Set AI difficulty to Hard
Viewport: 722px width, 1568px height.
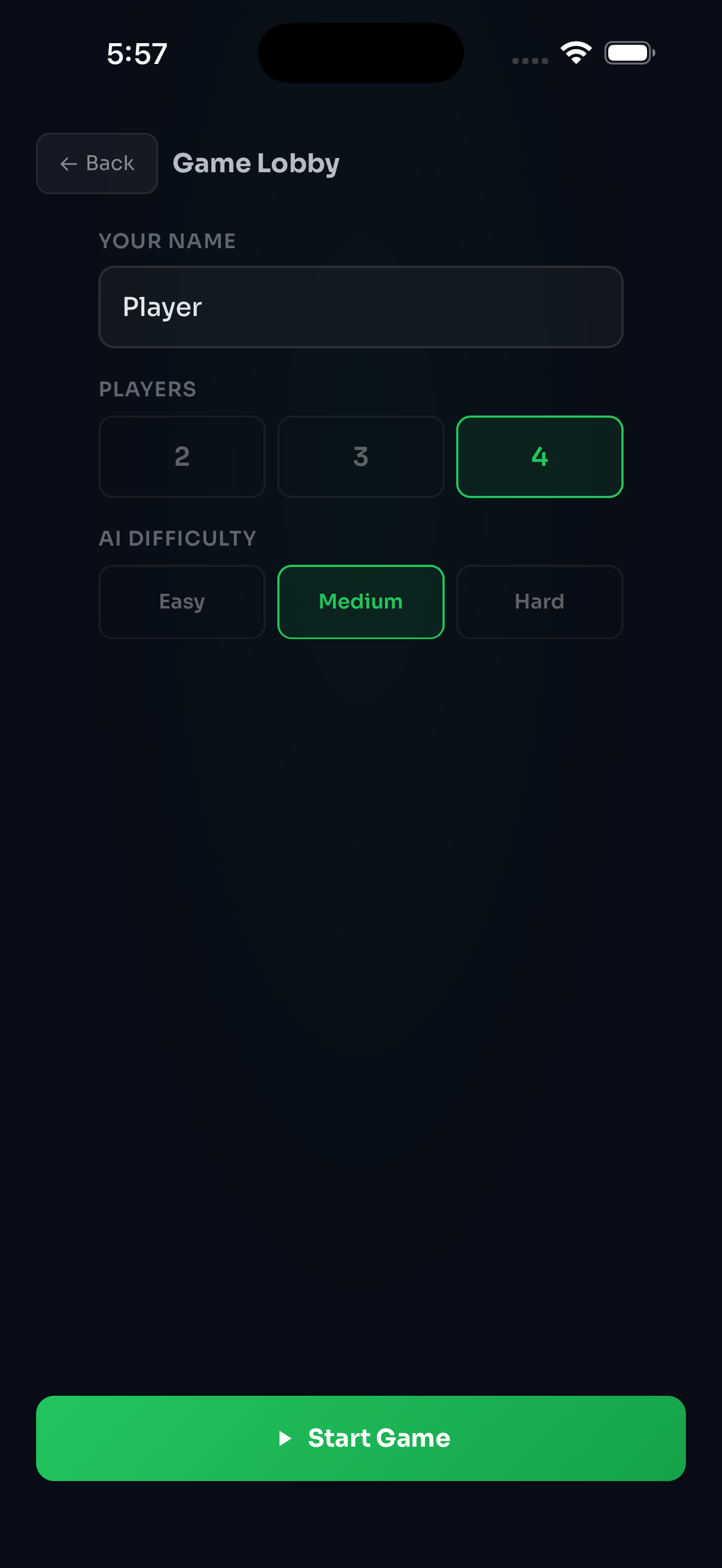click(539, 601)
